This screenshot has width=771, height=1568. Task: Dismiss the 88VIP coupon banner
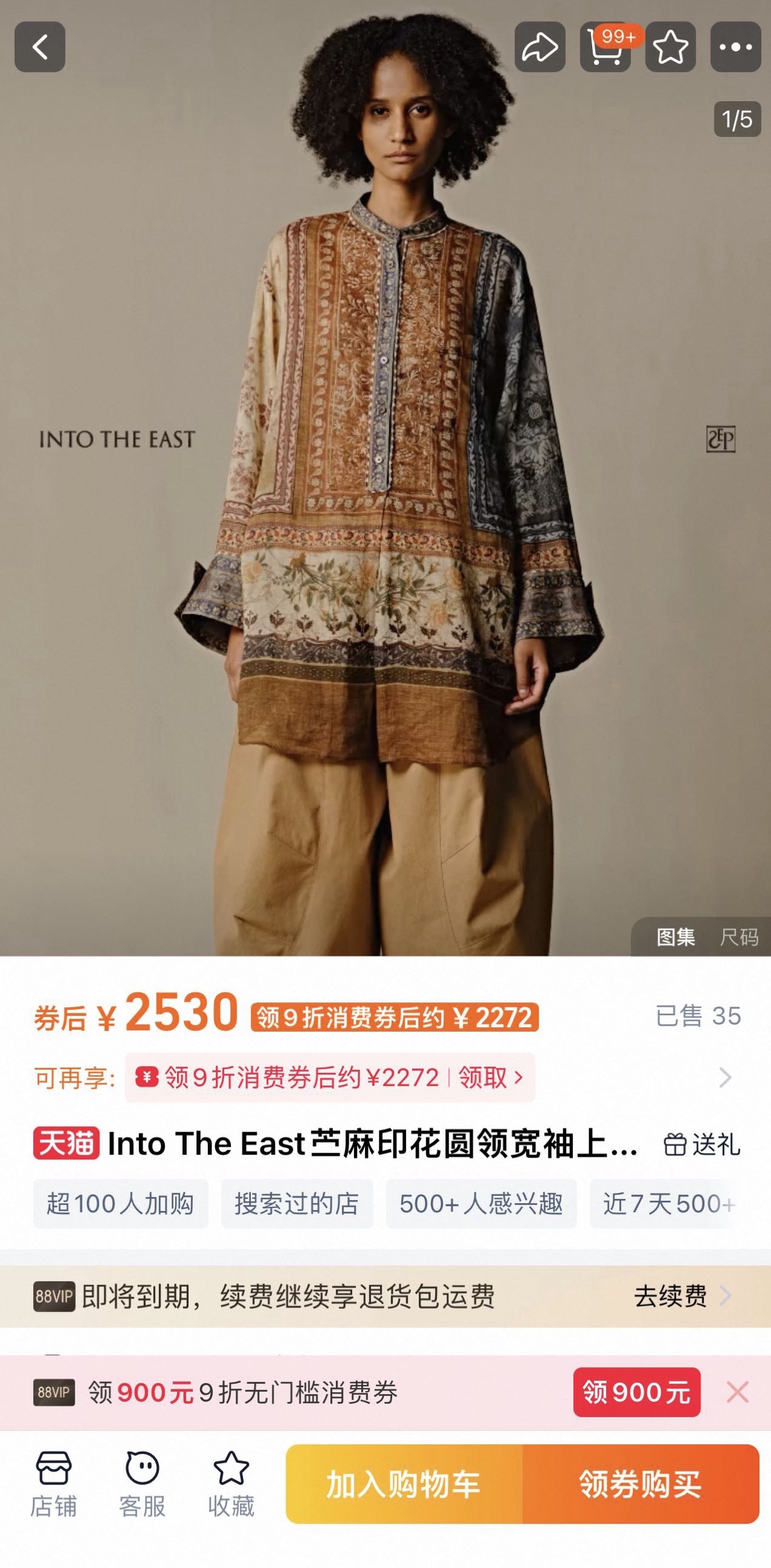pos(737,1392)
